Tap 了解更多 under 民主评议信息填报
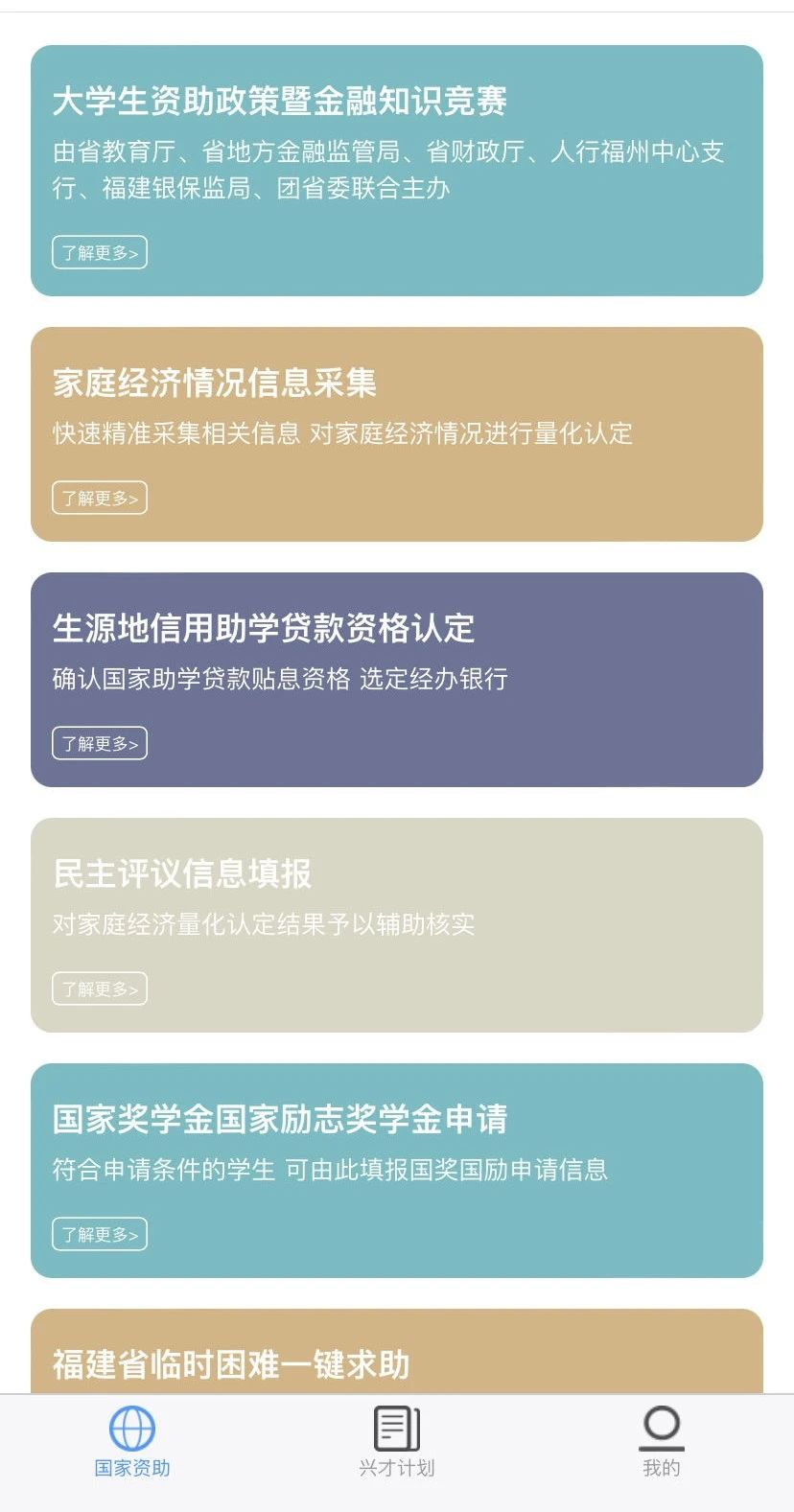 [100, 989]
